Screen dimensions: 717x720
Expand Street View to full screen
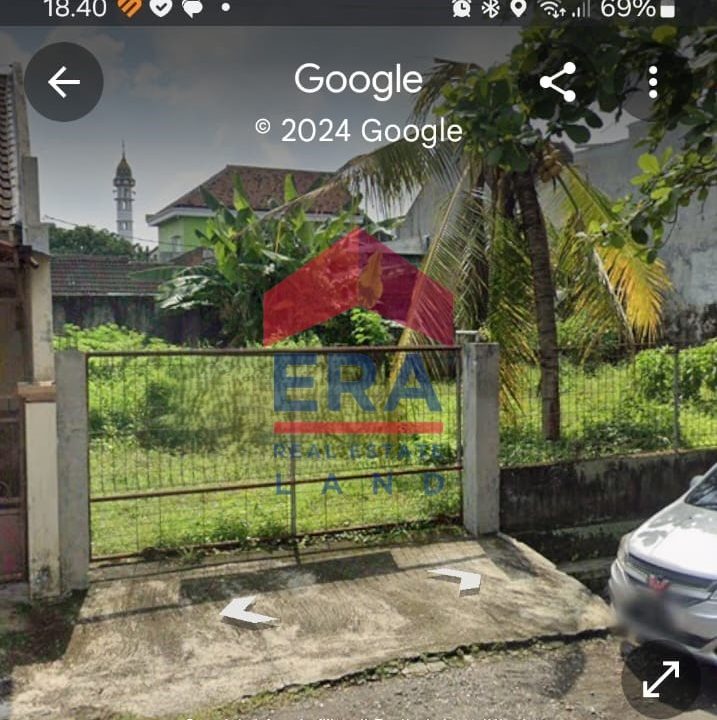[x=660, y=679]
